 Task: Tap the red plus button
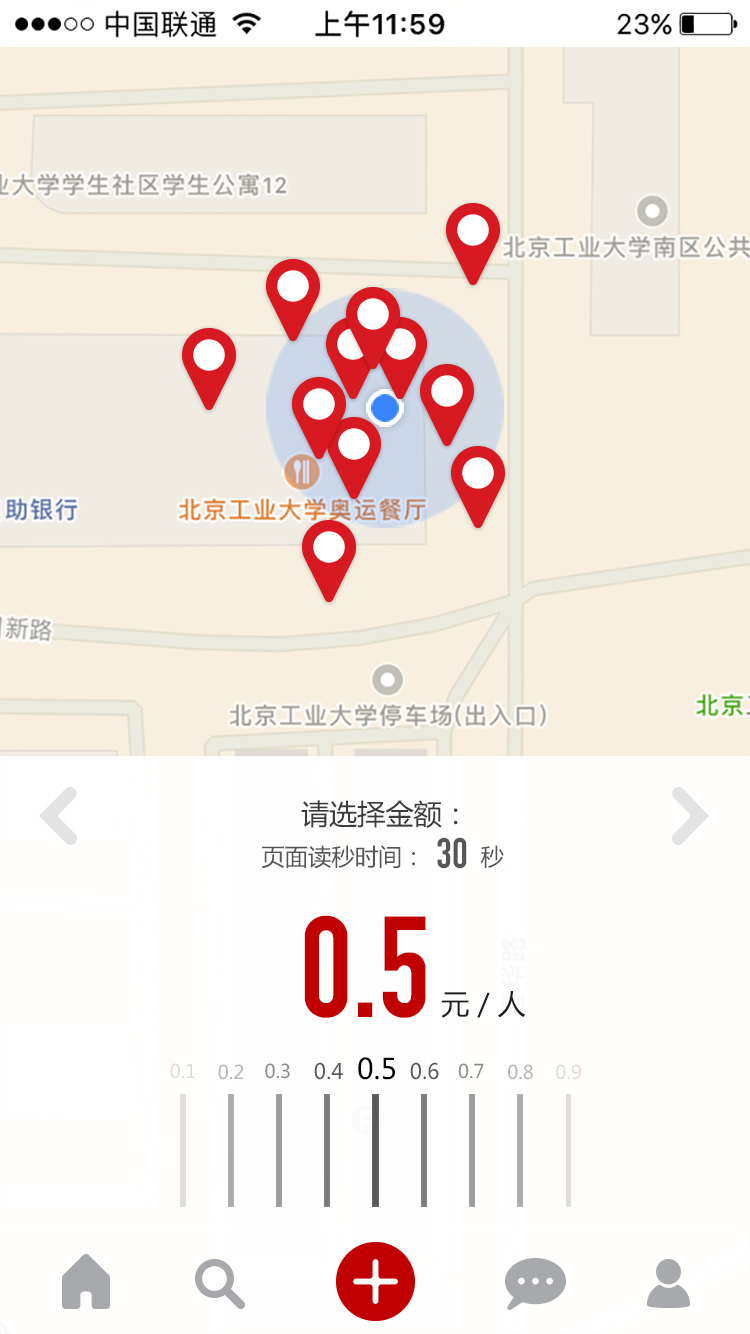375,1282
